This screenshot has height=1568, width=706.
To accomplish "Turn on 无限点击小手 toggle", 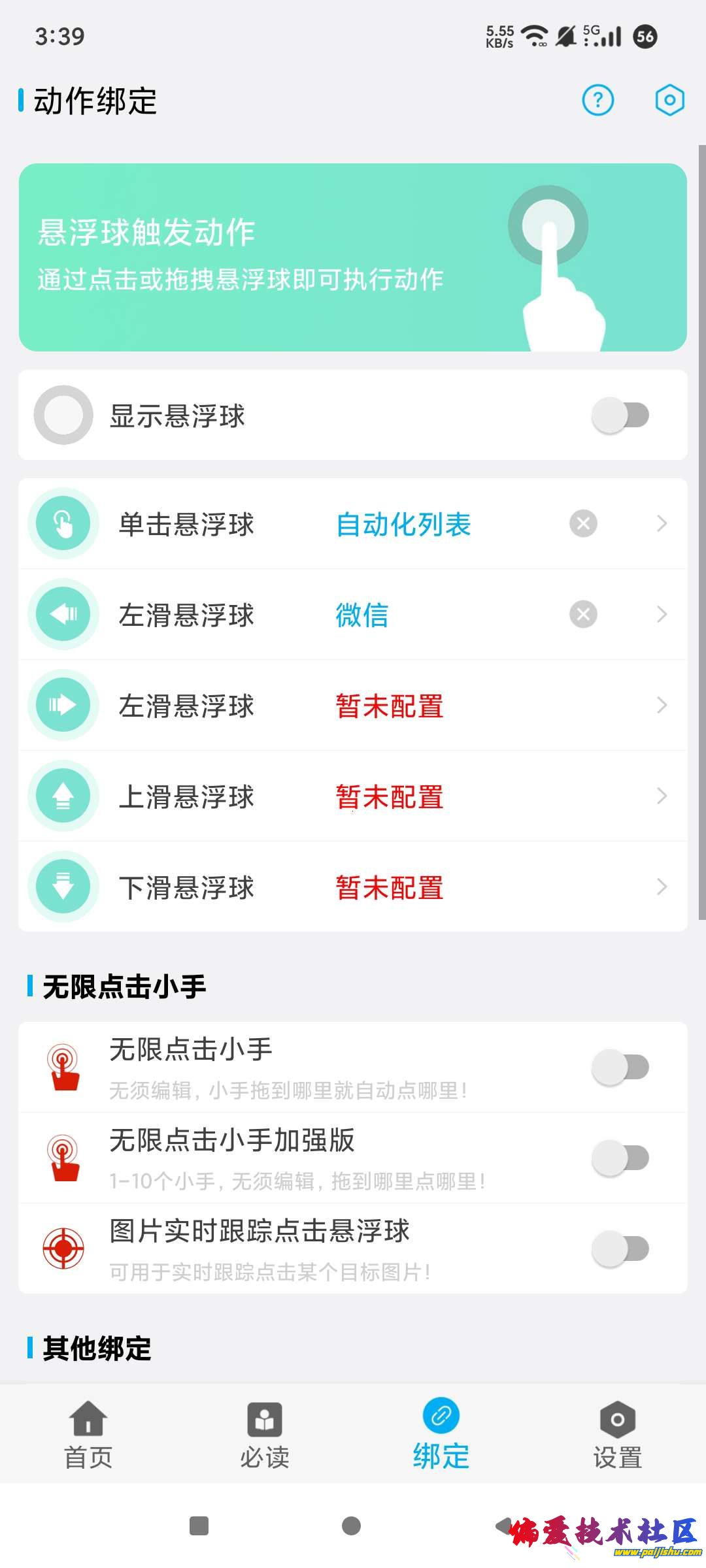I will [x=620, y=1068].
